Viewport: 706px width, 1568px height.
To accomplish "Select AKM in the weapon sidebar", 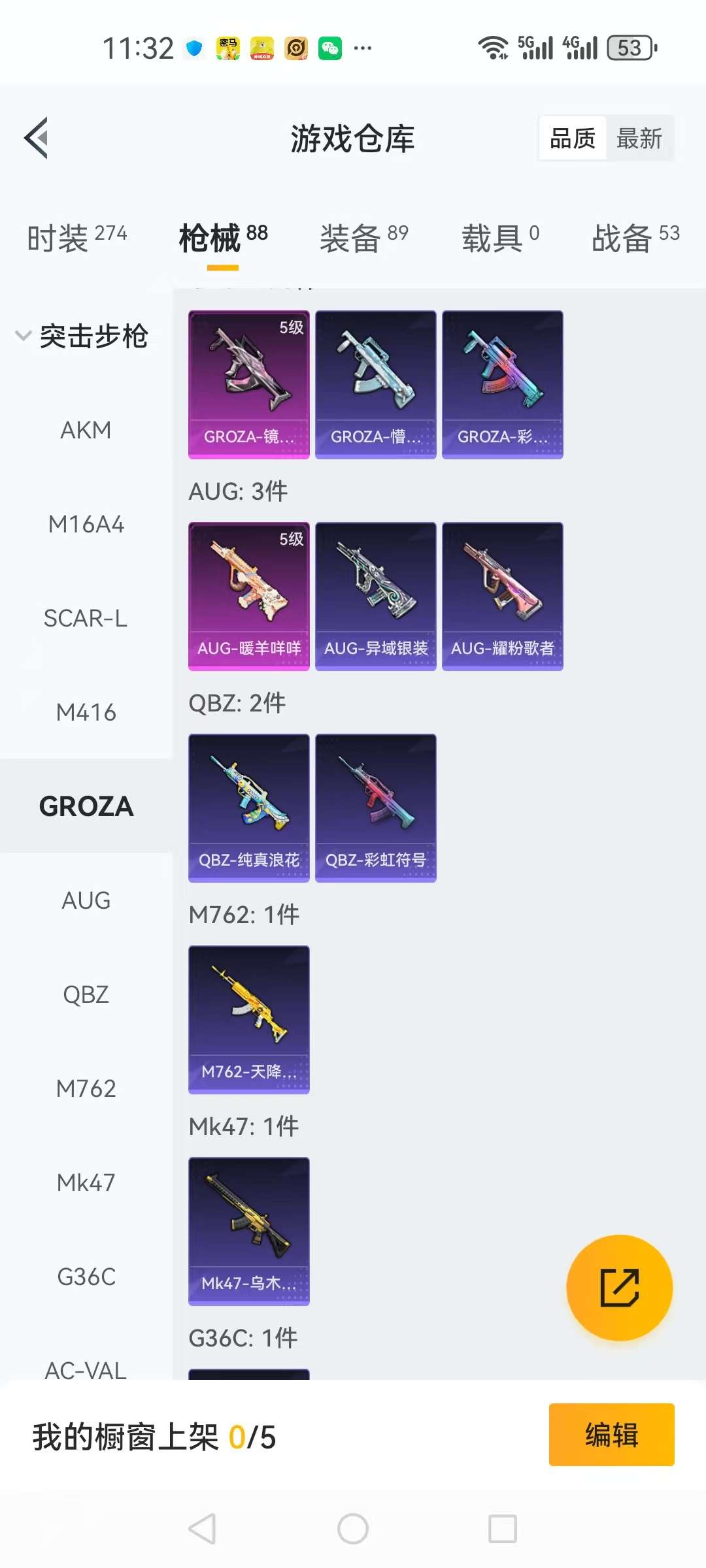I will (x=86, y=431).
